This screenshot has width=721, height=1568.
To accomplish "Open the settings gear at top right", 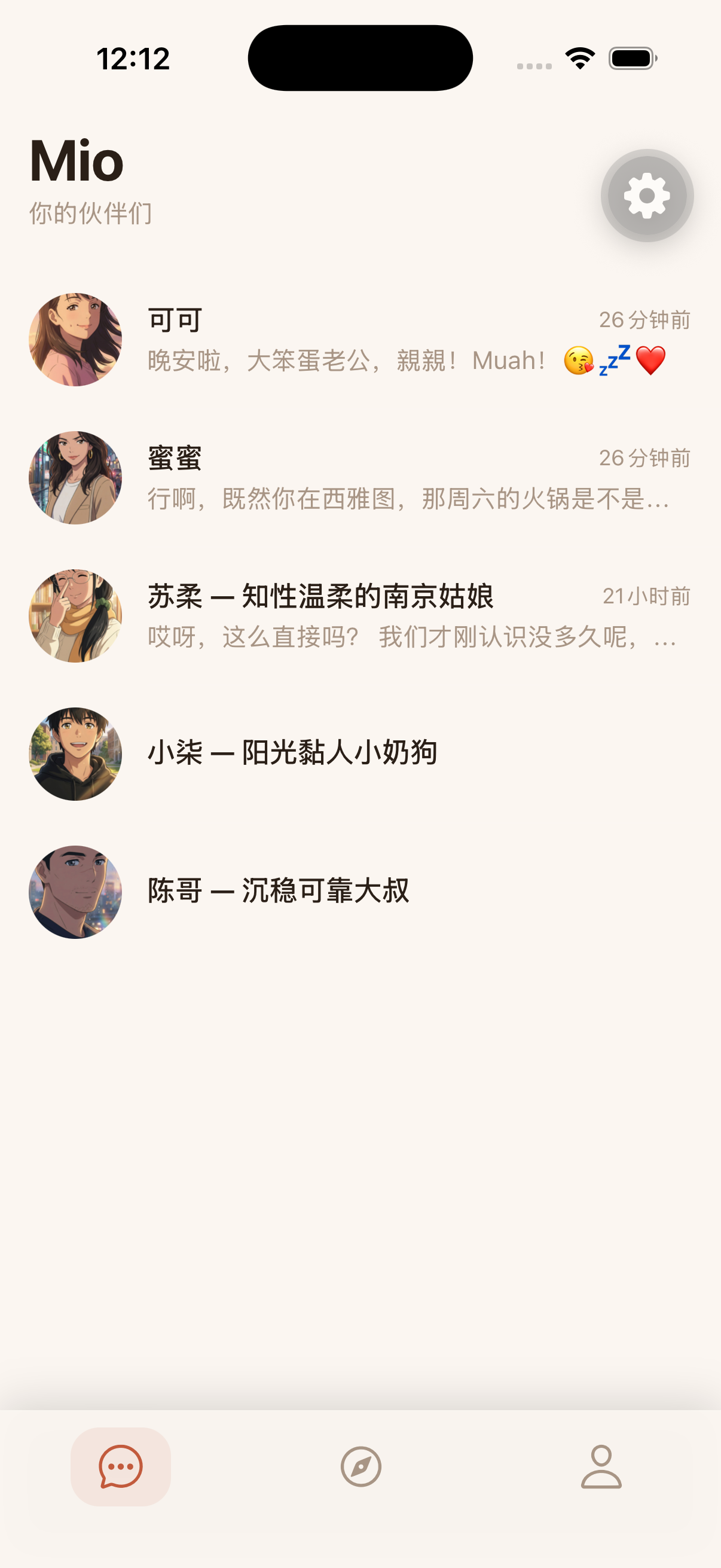I will (647, 194).
